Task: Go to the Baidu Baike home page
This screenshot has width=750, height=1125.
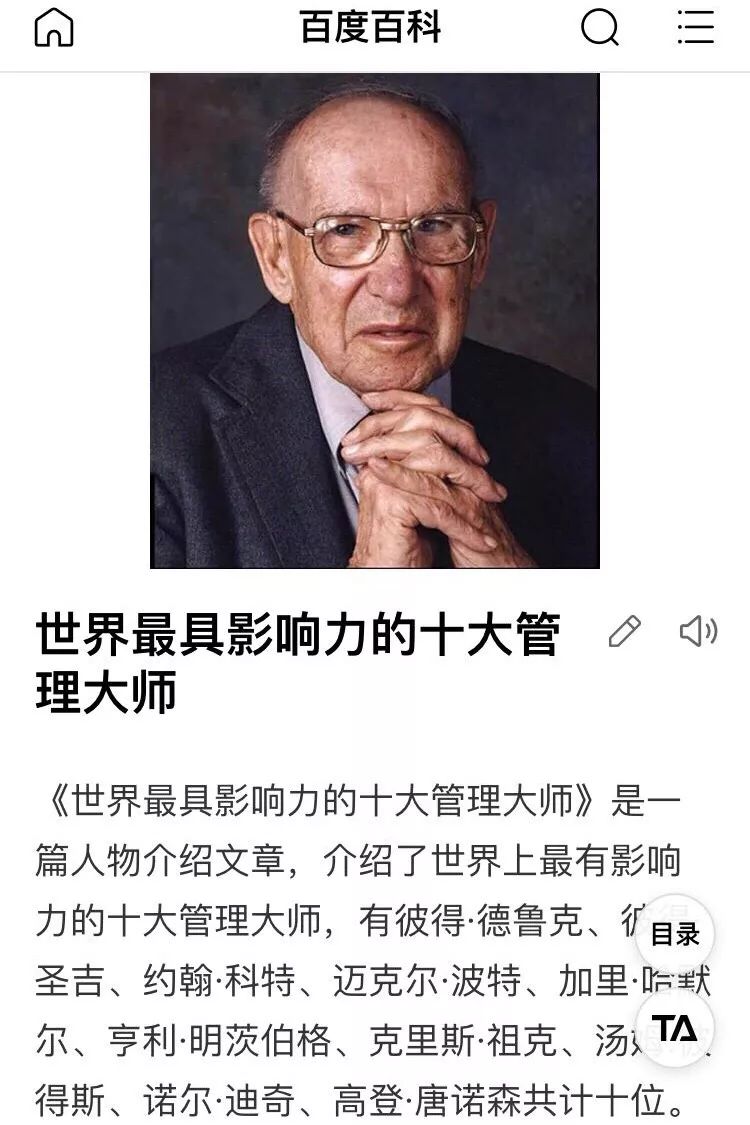Action: (54, 28)
